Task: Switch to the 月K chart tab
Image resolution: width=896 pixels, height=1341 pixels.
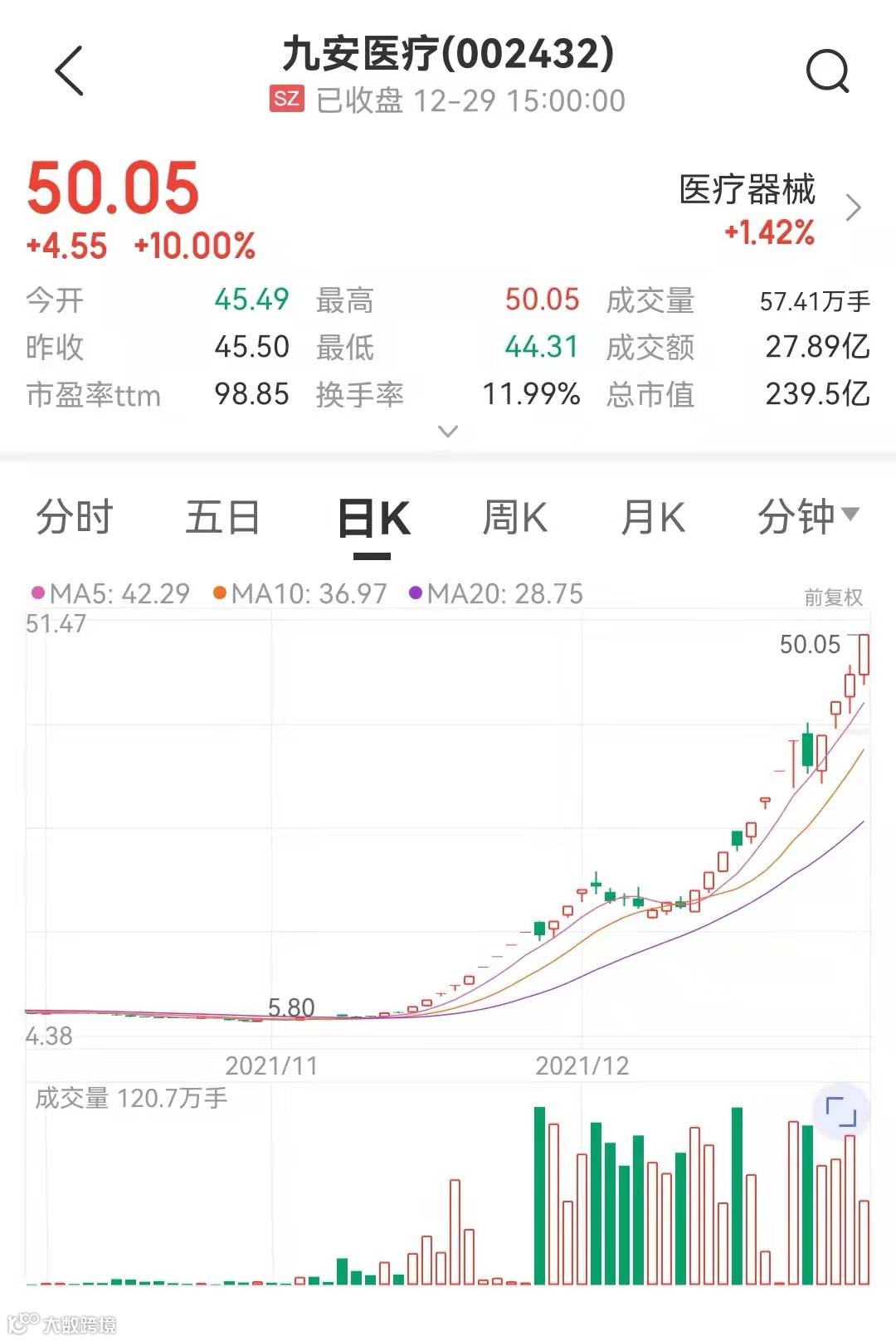Action: [x=653, y=518]
